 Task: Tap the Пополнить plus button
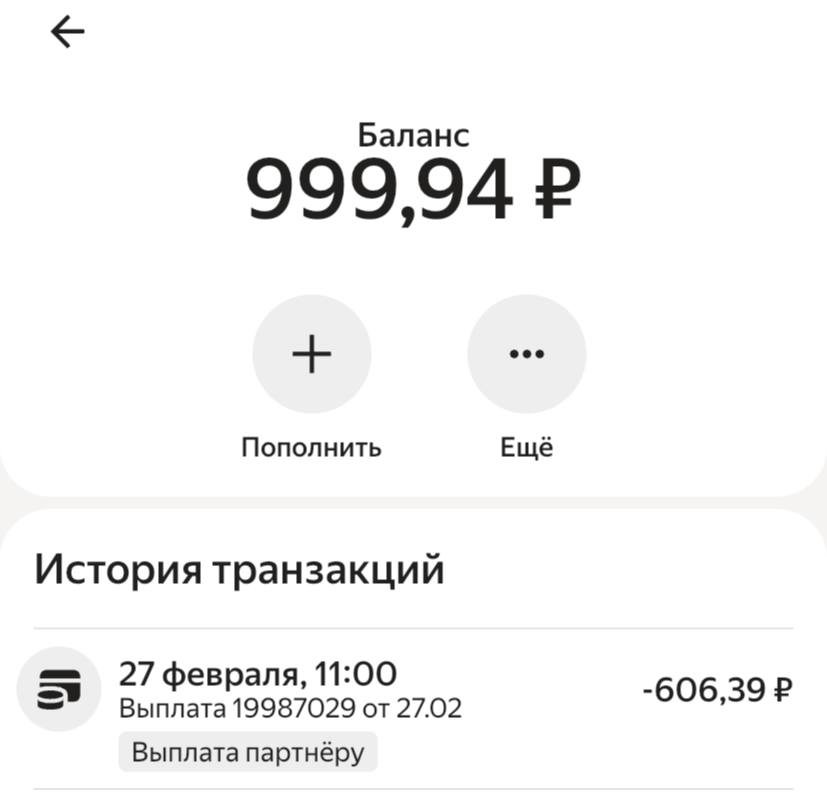(x=311, y=355)
